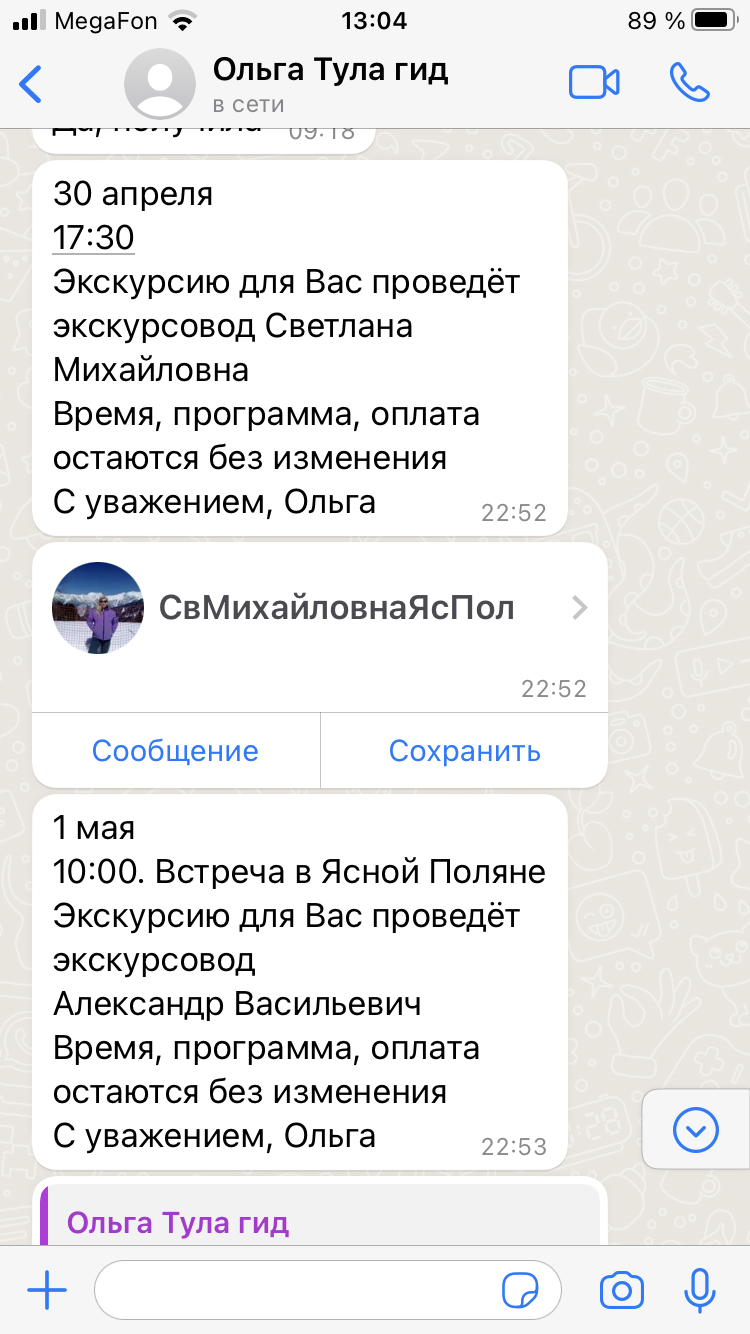Open the camera to take a photo
Image resolution: width=750 pixels, height=1334 pixels.
coord(621,1291)
